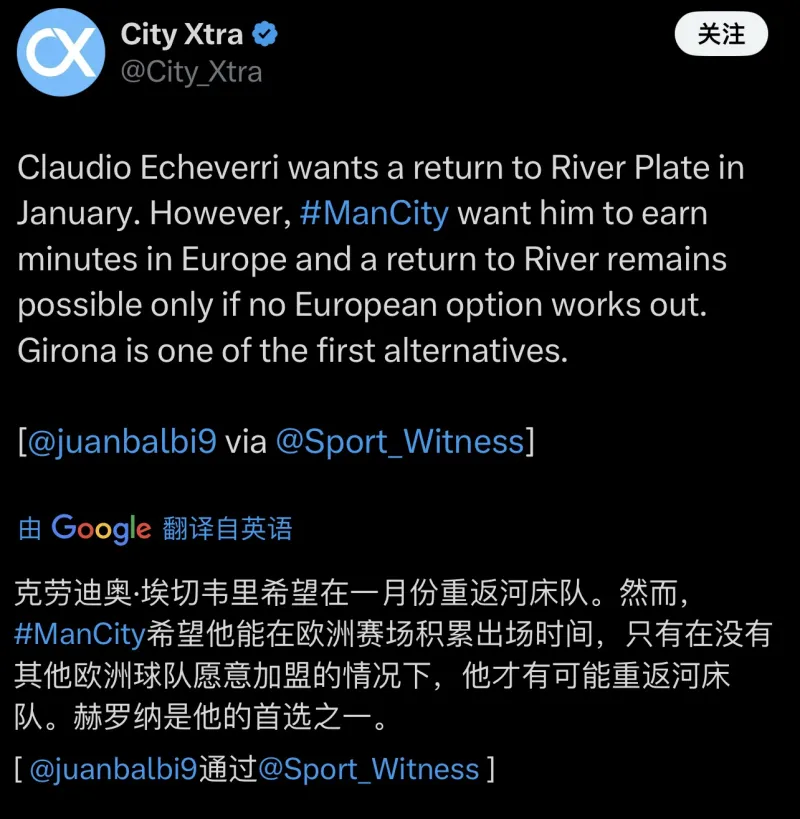Tap the 由 Google 翻译自英语 translation label
The image size is (800, 819).
pos(156,528)
